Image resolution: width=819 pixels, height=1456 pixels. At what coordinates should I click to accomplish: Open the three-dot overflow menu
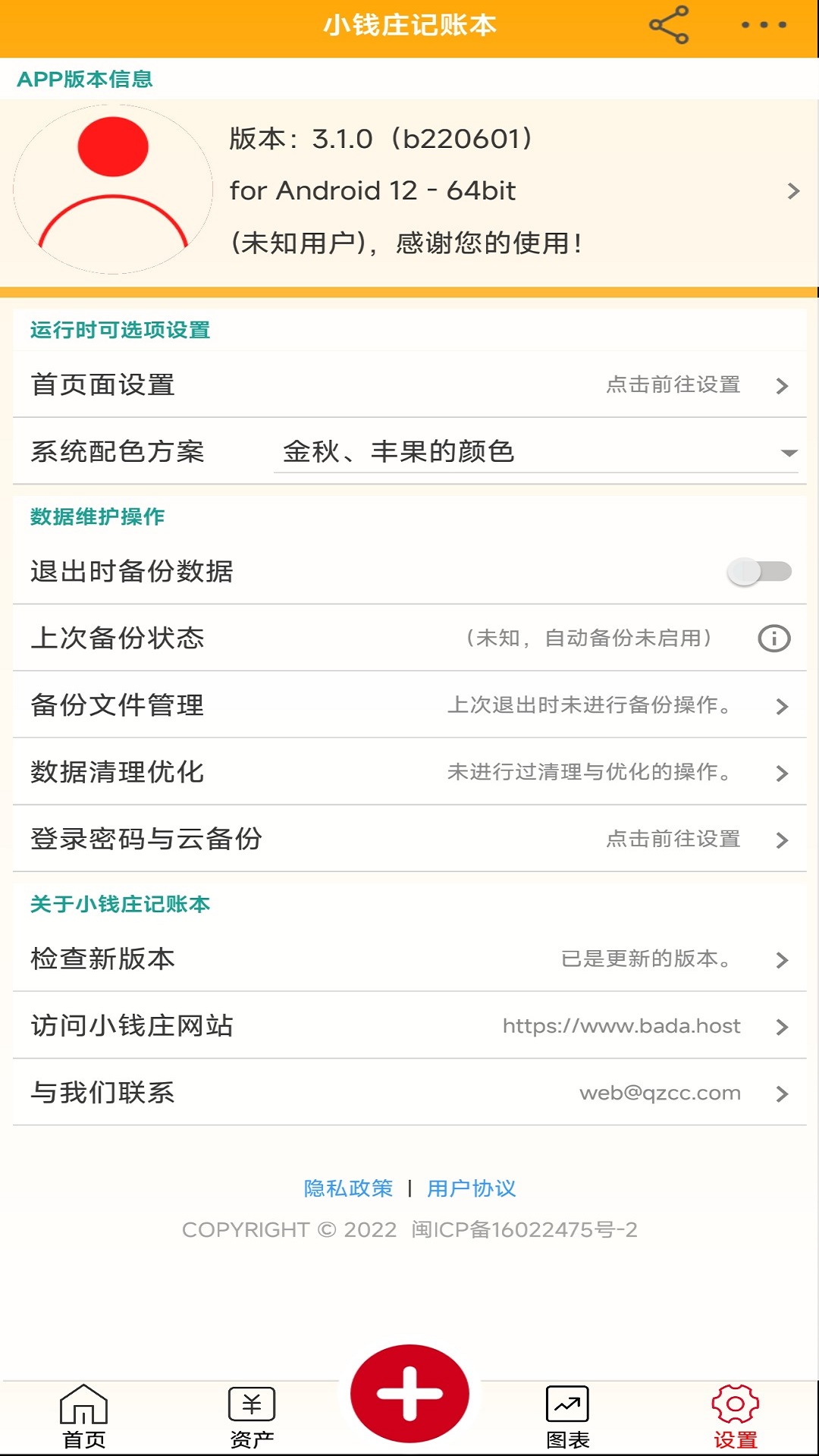(x=764, y=25)
